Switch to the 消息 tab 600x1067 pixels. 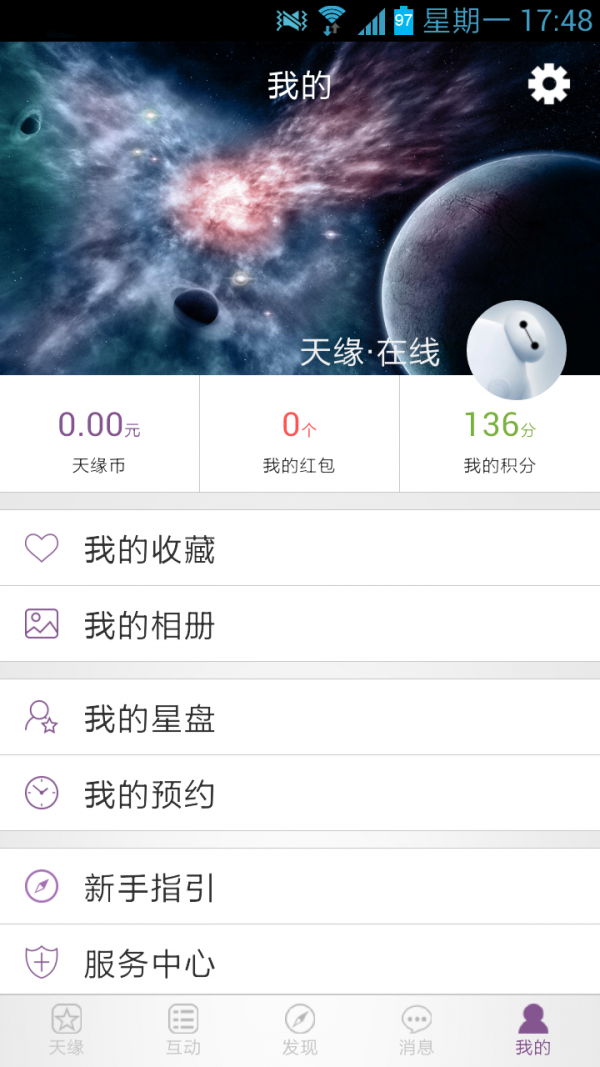(x=416, y=1030)
